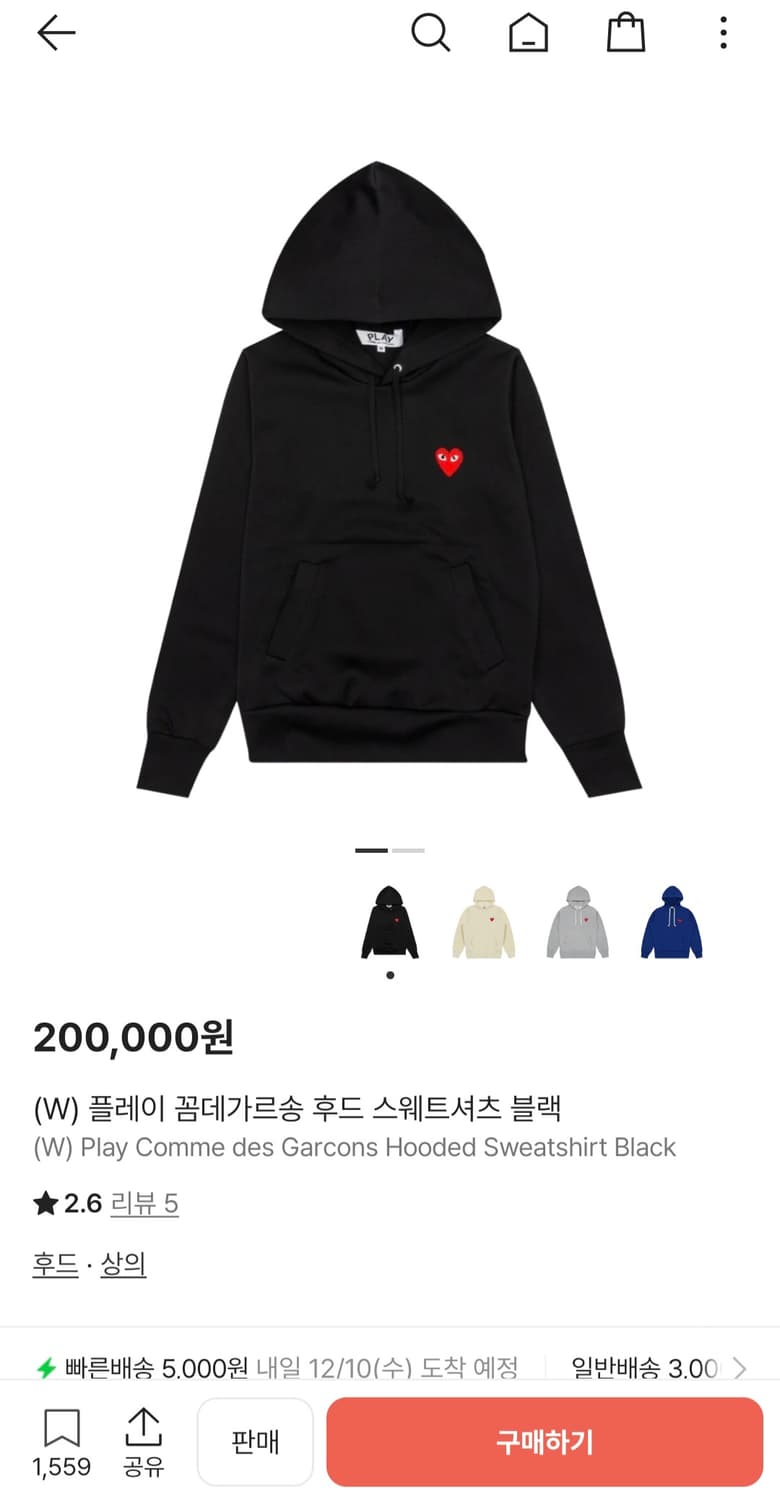Go to the home screen
The height and width of the screenshot is (1500, 780).
528,32
